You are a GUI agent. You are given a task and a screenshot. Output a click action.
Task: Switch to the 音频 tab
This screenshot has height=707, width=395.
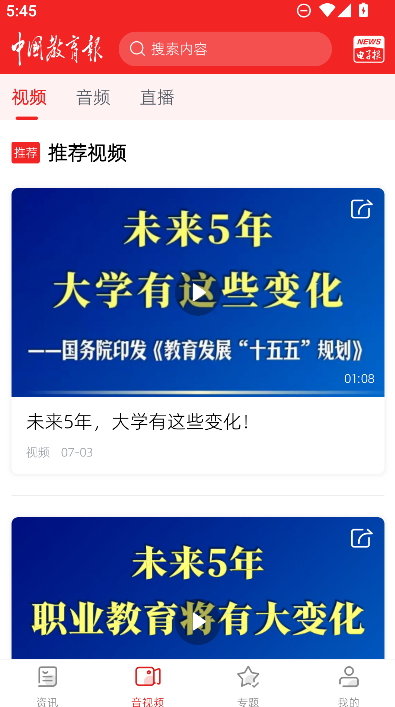93,97
